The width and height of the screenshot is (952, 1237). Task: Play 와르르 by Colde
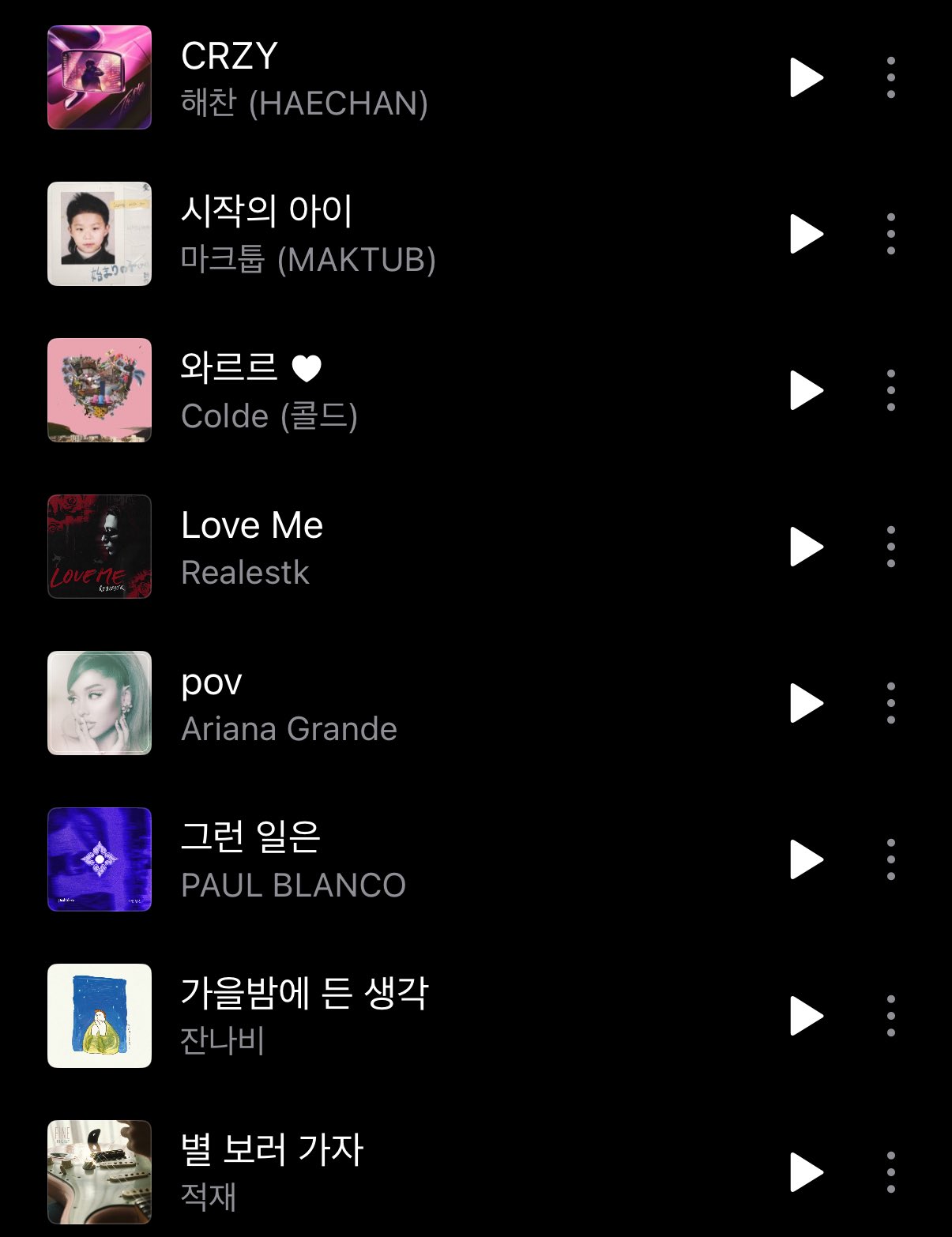(806, 390)
